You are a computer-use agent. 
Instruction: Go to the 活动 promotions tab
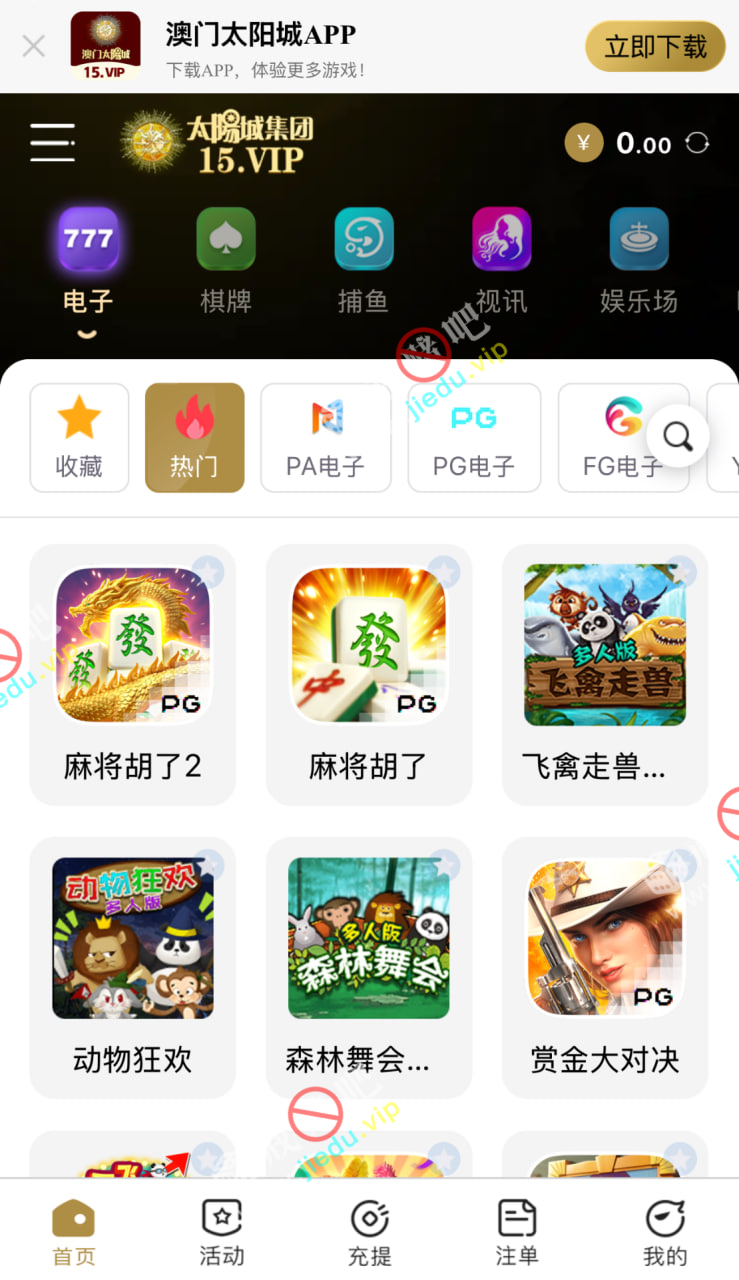tap(221, 1233)
